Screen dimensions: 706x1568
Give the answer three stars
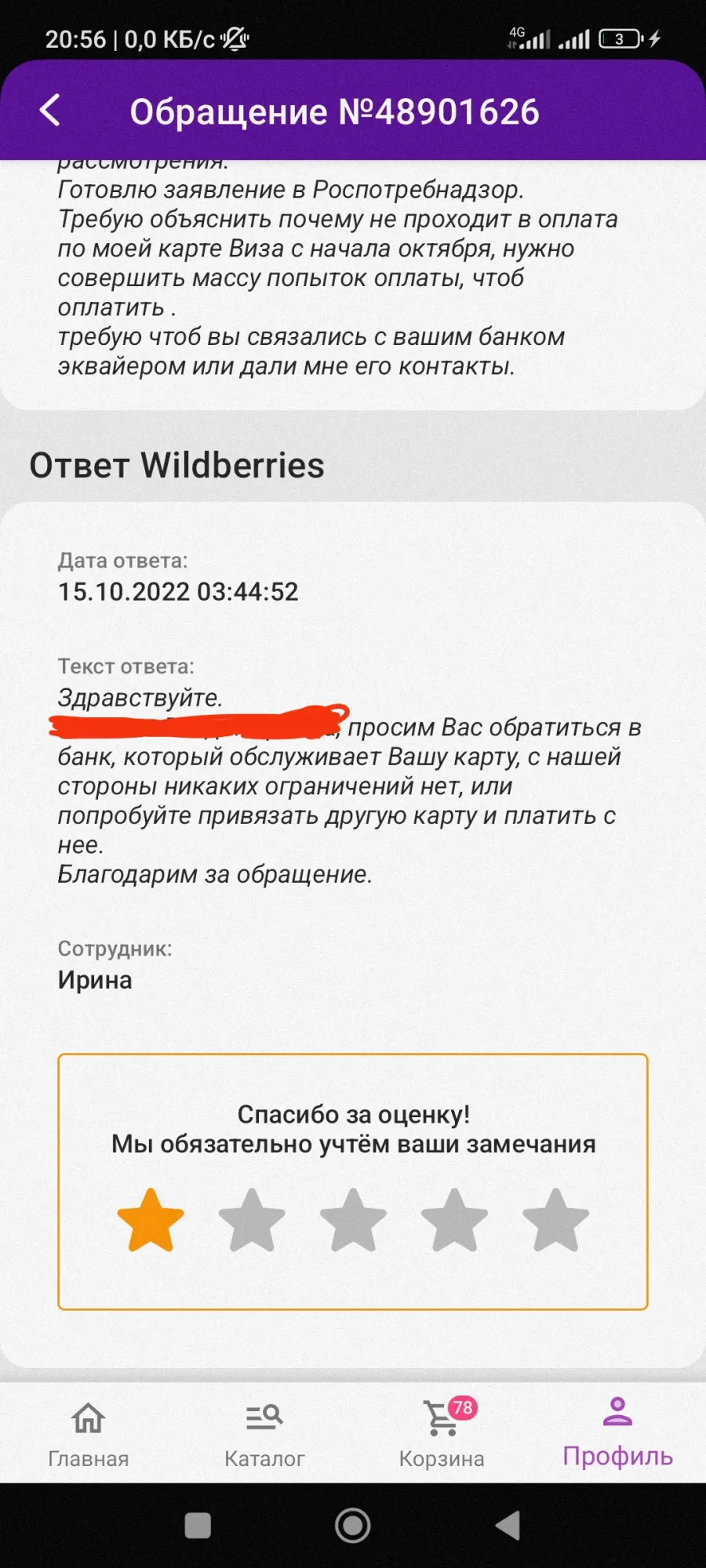[353, 1220]
